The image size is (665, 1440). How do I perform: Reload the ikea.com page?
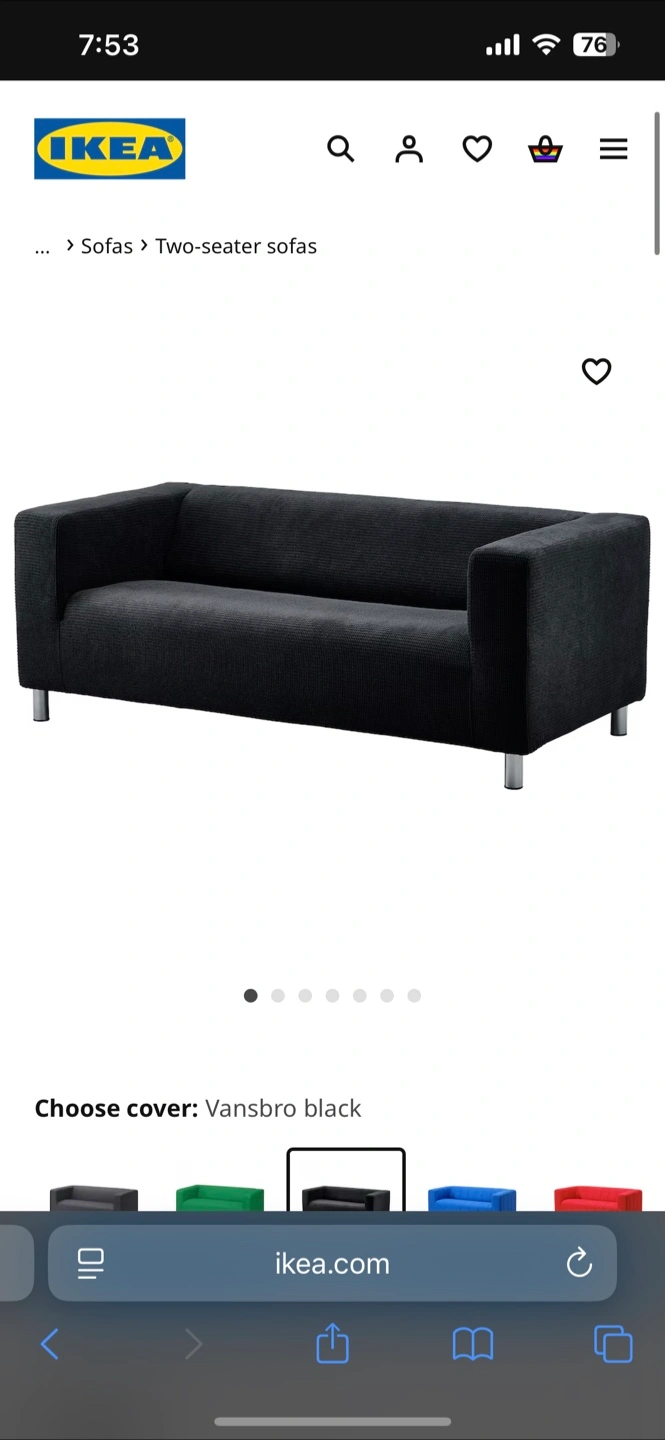click(579, 1264)
